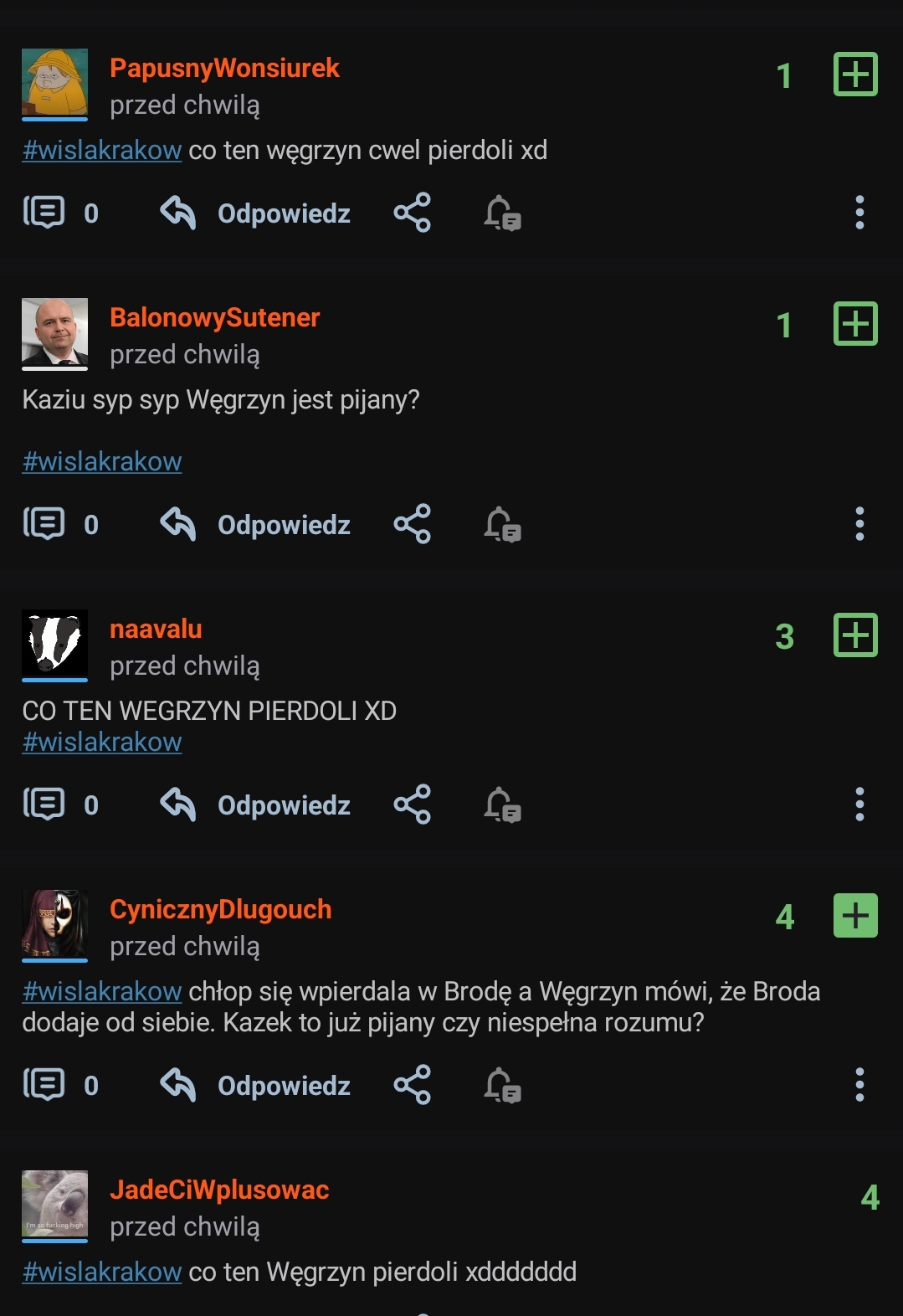Image resolution: width=903 pixels, height=1316 pixels.
Task: Enable comment notifications on BalonowySutener's post
Action: [502, 525]
